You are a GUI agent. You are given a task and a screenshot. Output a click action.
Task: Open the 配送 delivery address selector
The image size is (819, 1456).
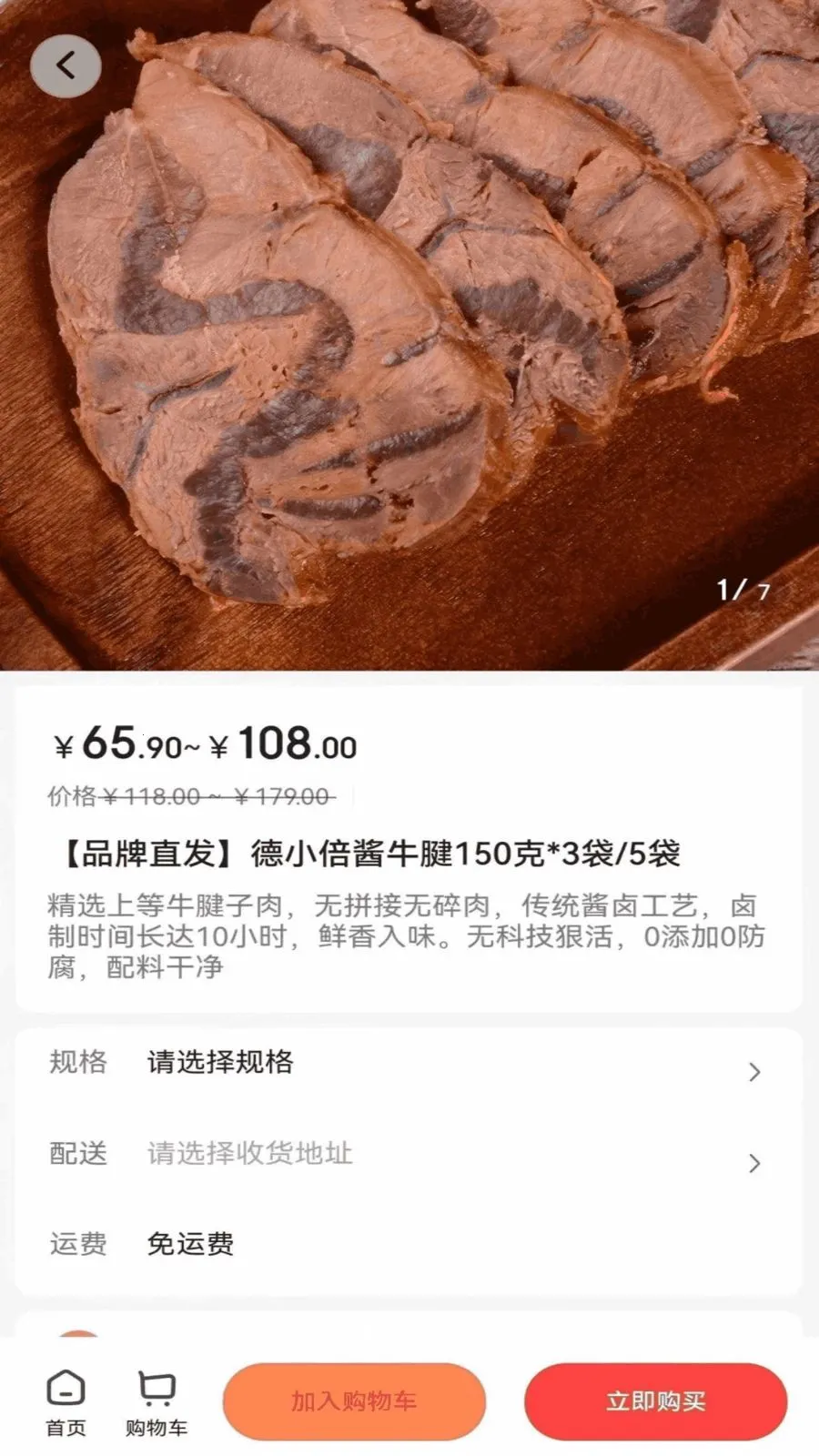click(409, 1154)
